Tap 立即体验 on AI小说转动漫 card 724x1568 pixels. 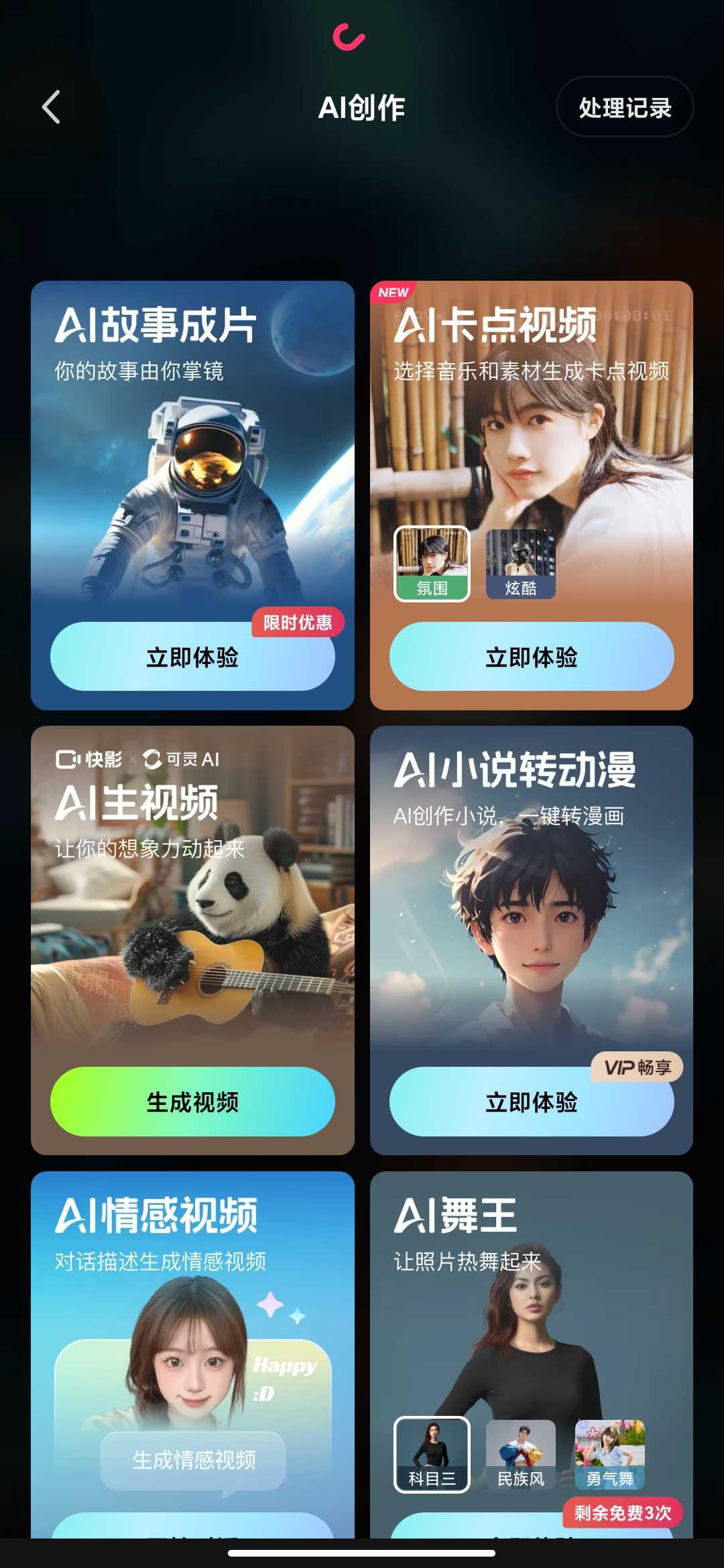click(532, 1102)
